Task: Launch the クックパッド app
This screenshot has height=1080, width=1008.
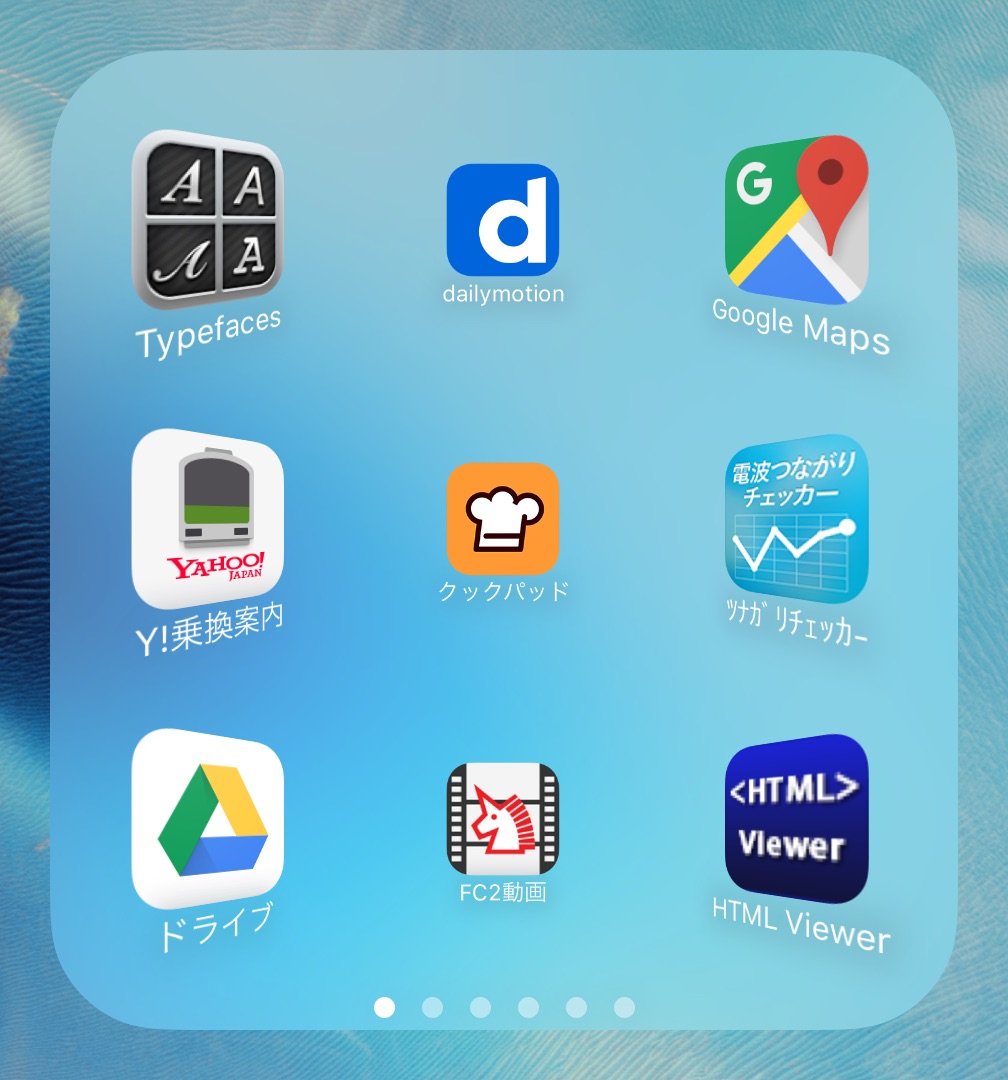Action: click(x=502, y=518)
